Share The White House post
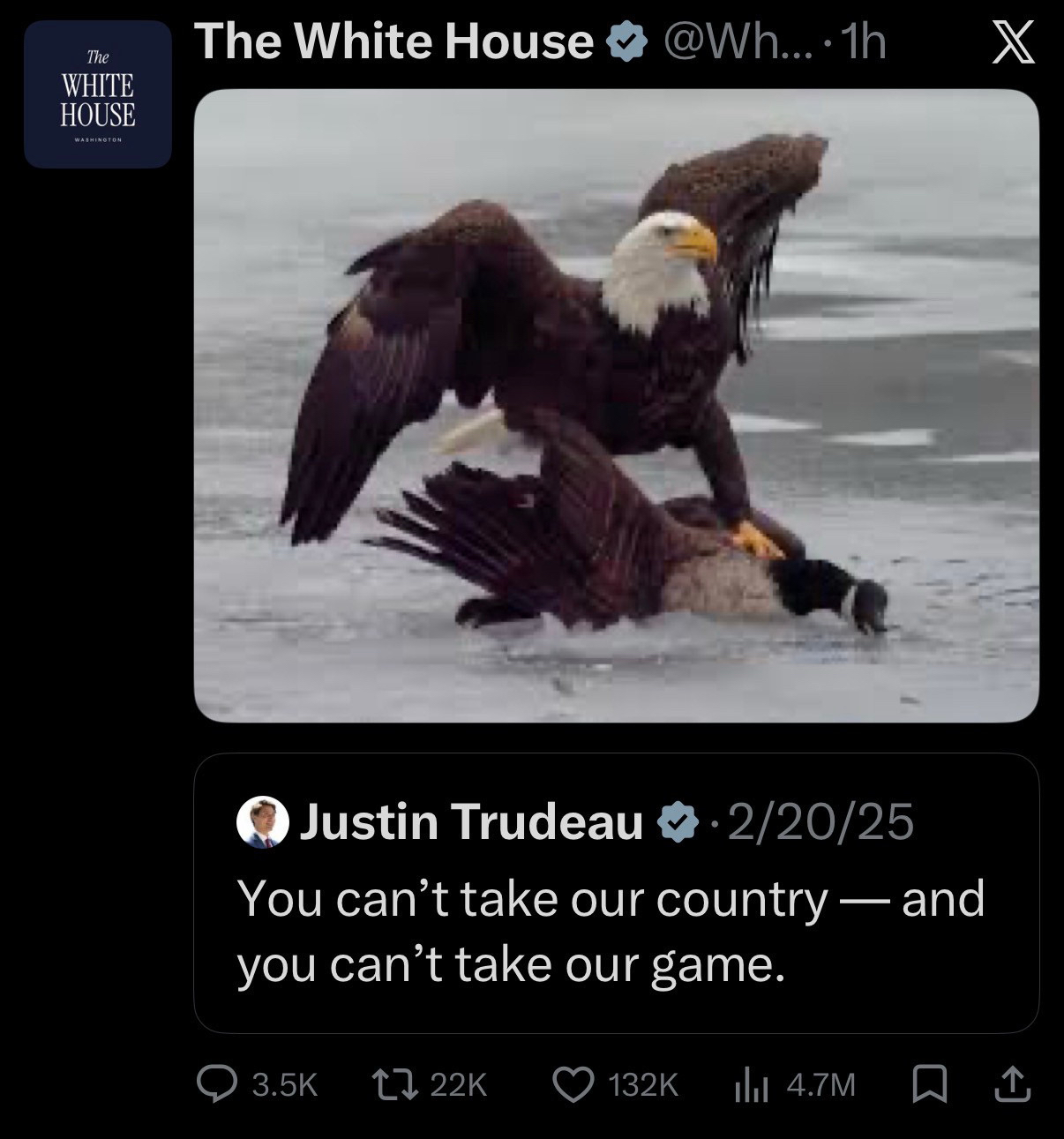 1012,1084
